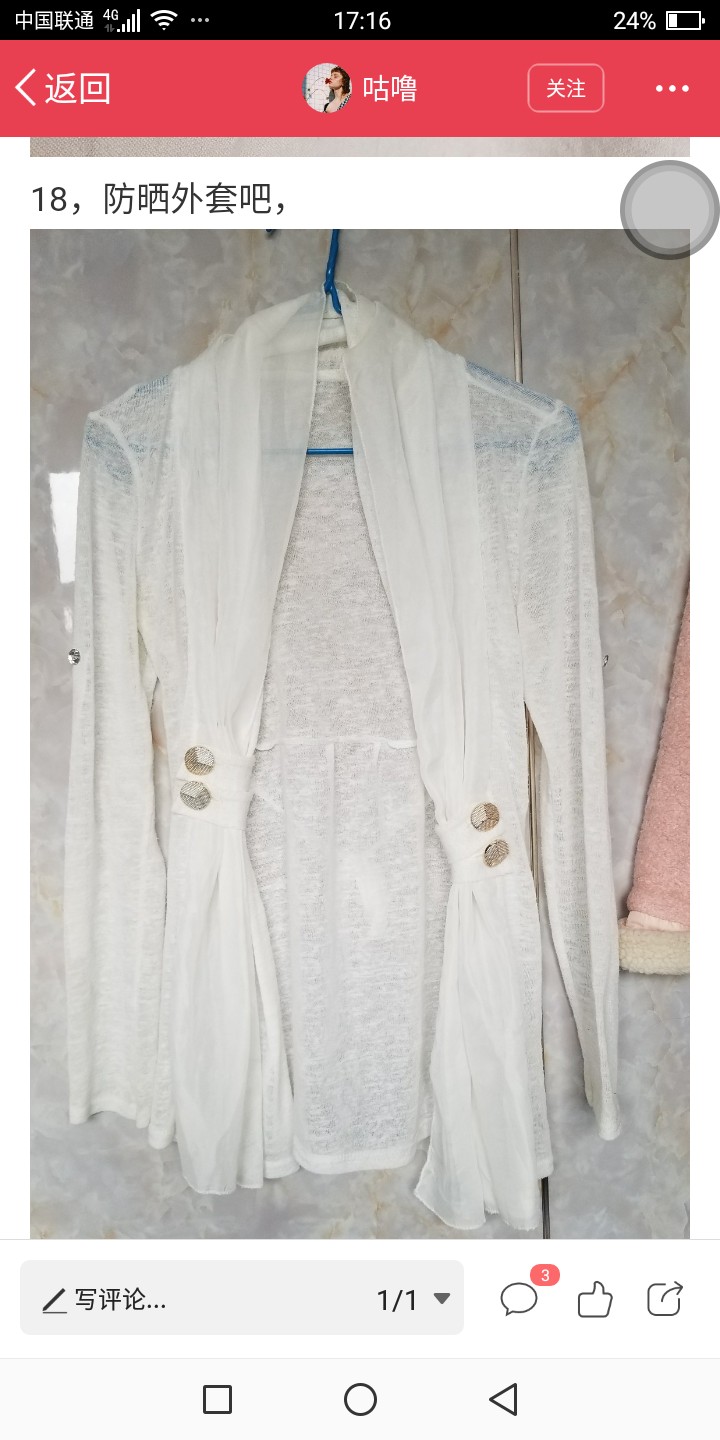Open the three-dot overflow menu
Viewport: 720px width, 1440px height.
tap(672, 88)
